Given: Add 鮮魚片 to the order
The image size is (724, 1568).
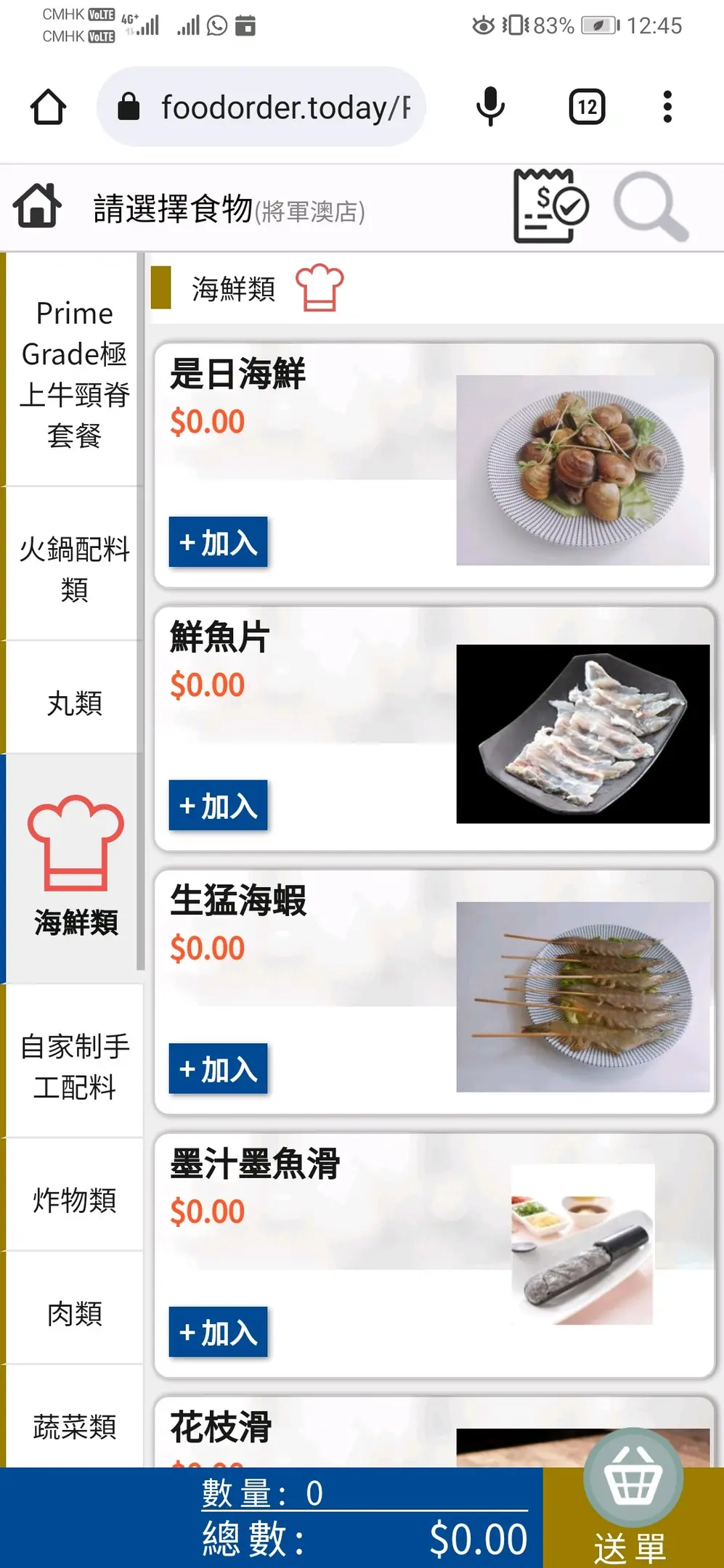Looking at the screenshot, I should pos(218,806).
